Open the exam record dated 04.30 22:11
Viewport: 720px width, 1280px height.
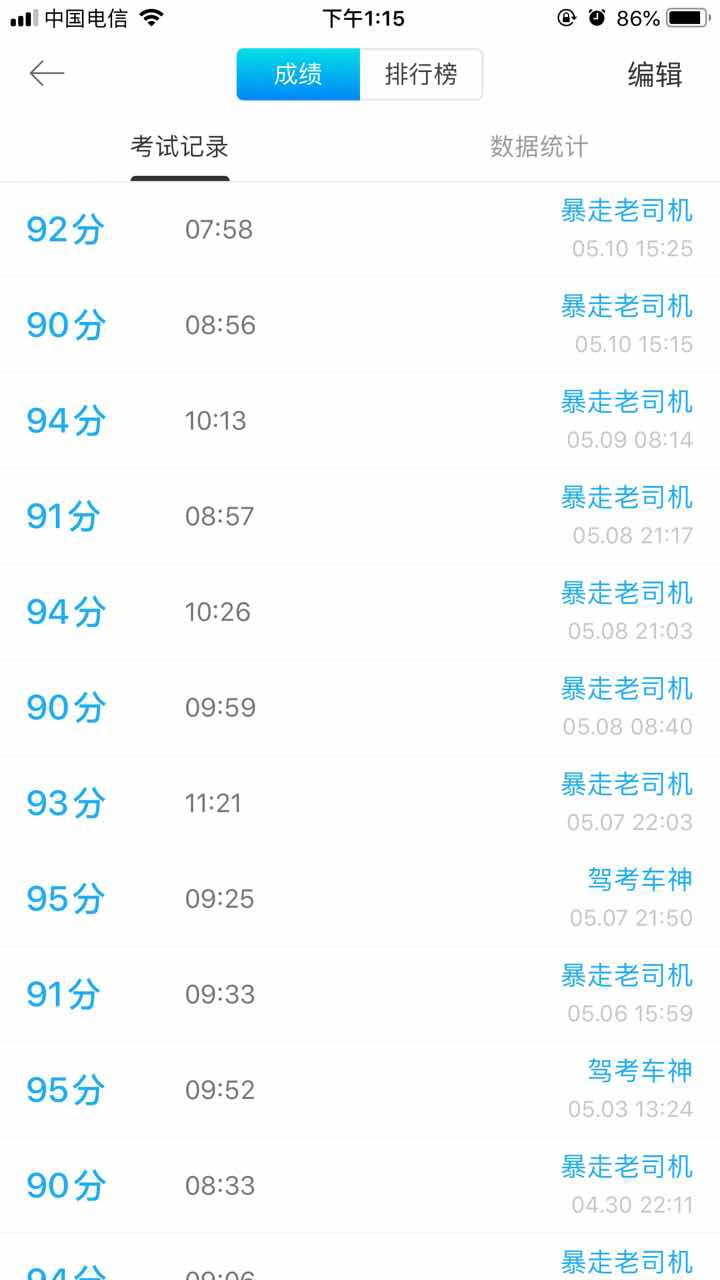click(x=360, y=1185)
